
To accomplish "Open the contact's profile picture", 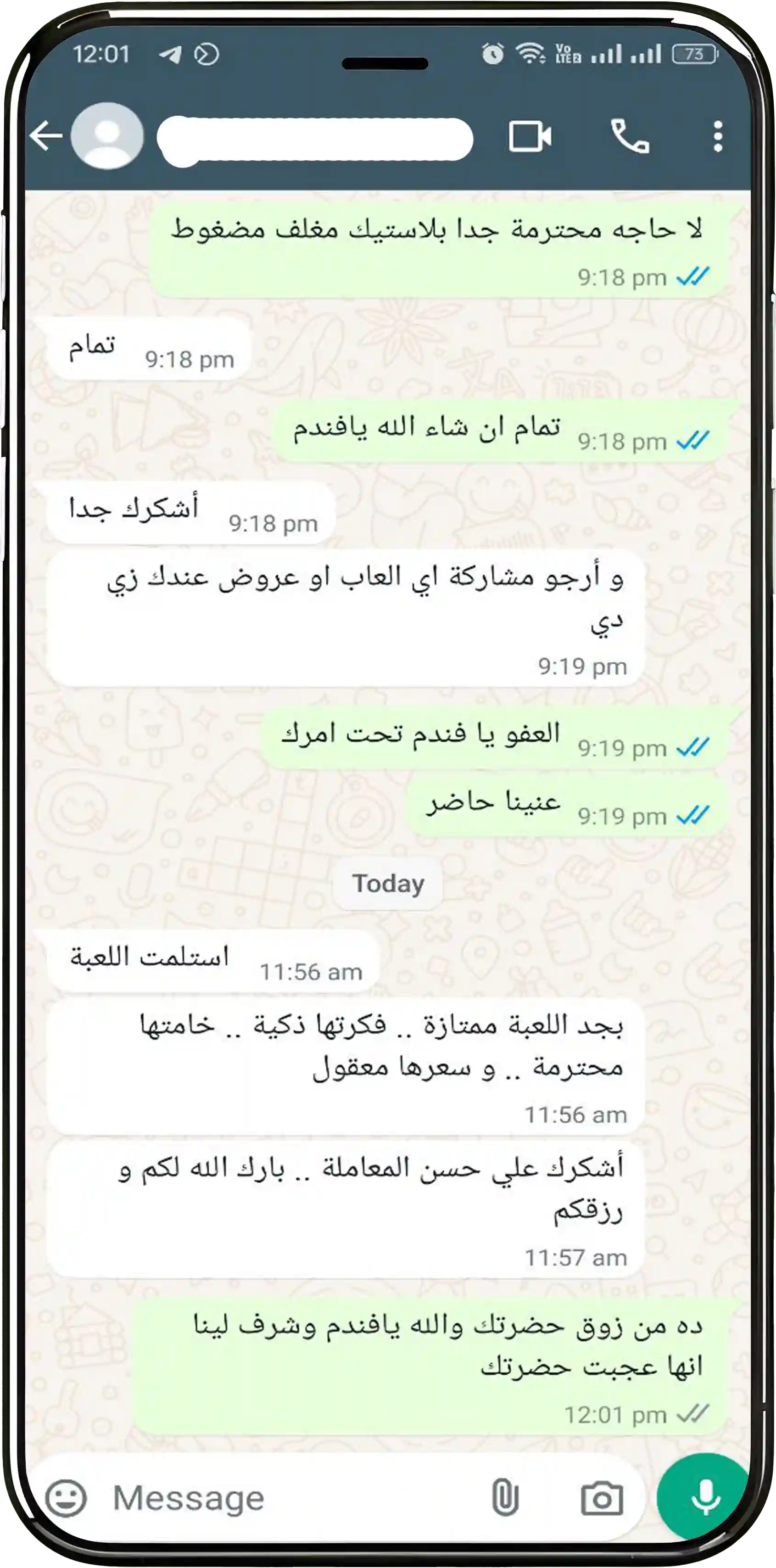I will click(108, 136).
